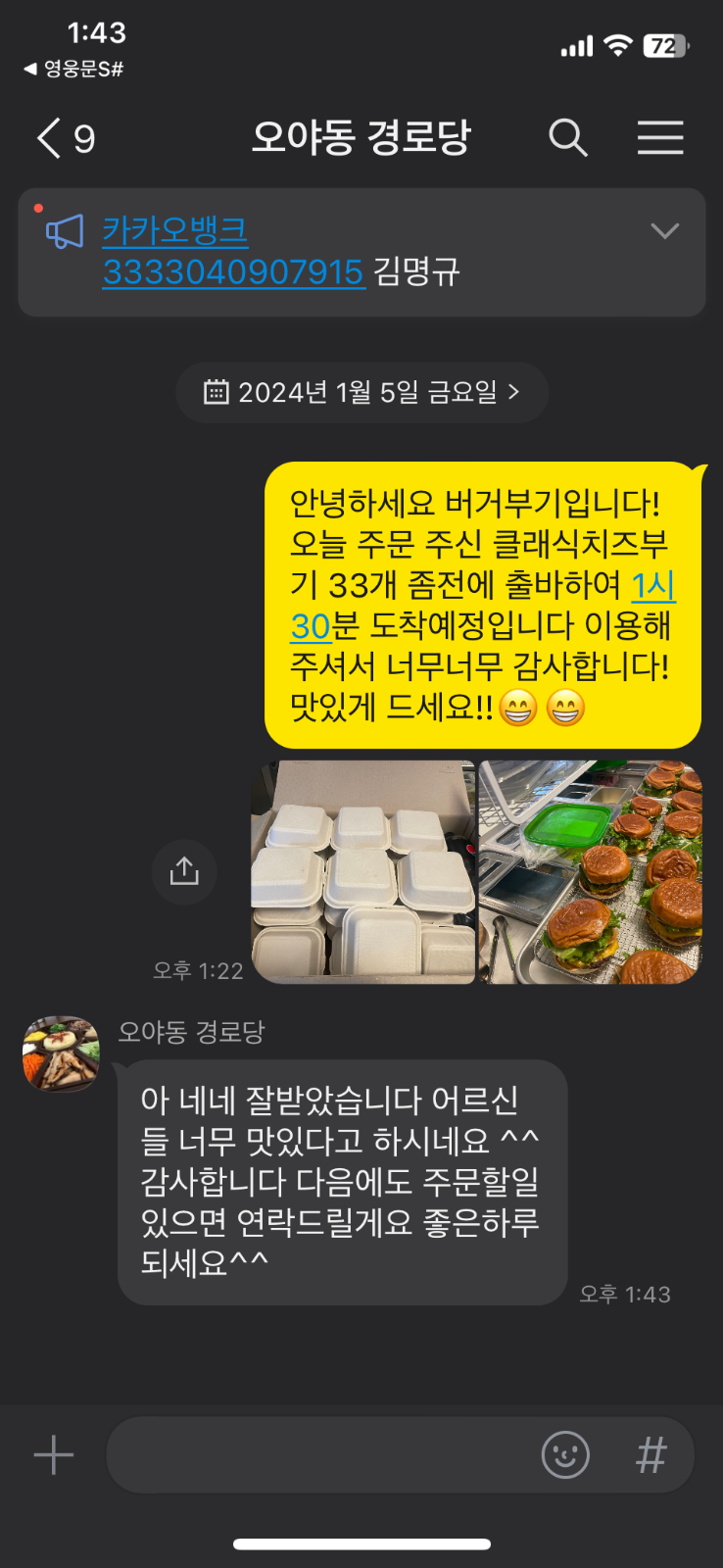723x1568 pixels.
Task: Tap the hashtag search button
Action: click(x=651, y=1455)
